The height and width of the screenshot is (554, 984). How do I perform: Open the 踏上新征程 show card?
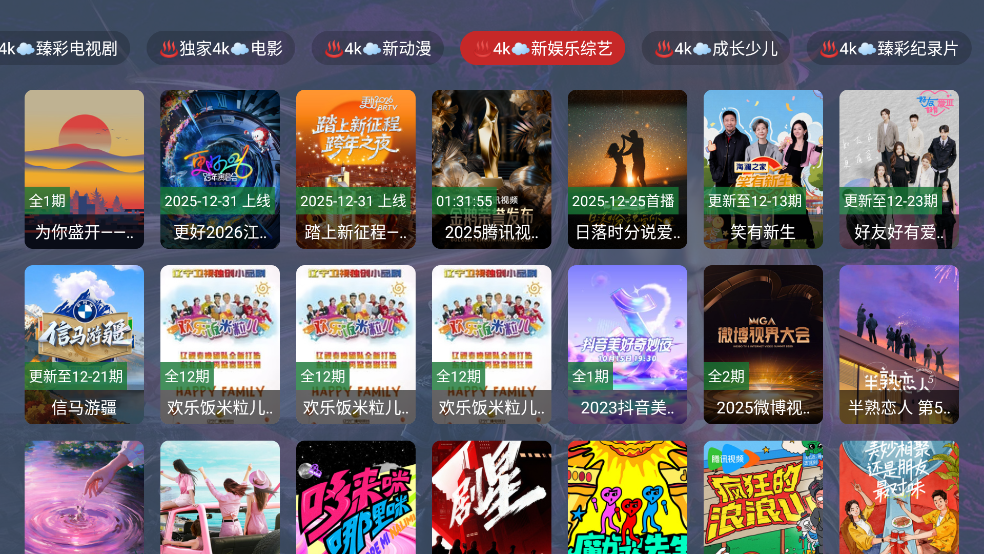[356, 169]
